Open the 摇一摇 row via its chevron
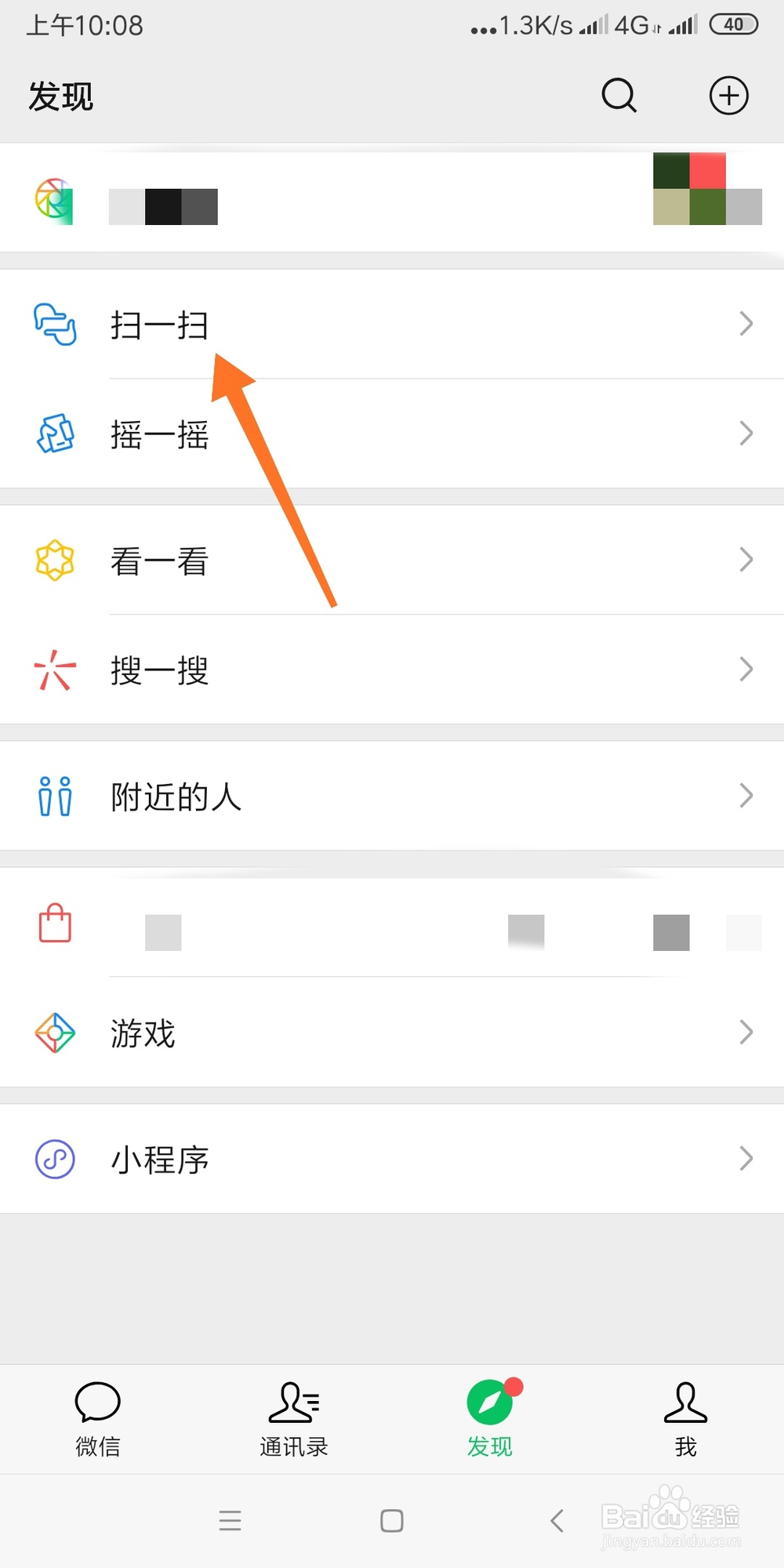Viewport: 784px width, 1568px height. [746, 434]
